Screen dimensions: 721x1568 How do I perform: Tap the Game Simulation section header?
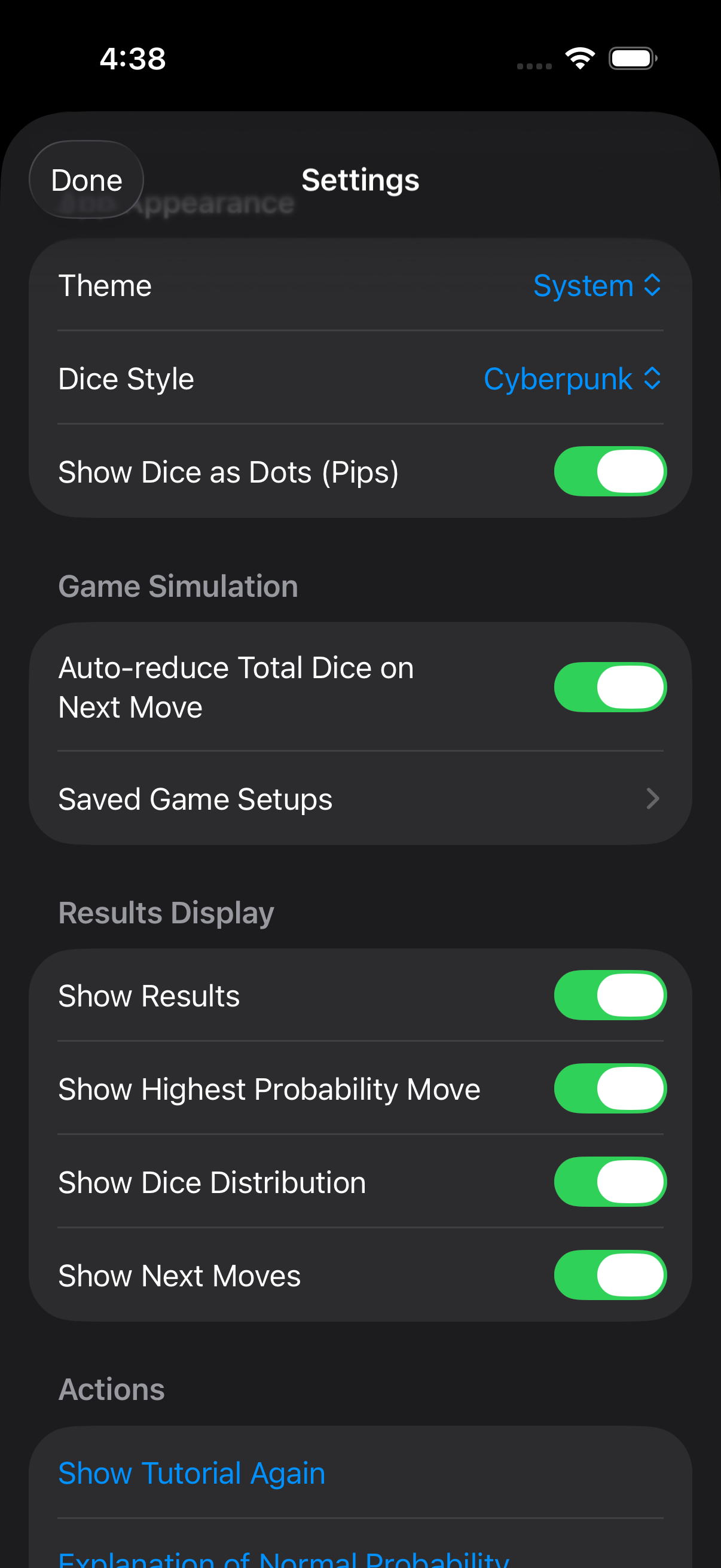(x=178, y=585)
